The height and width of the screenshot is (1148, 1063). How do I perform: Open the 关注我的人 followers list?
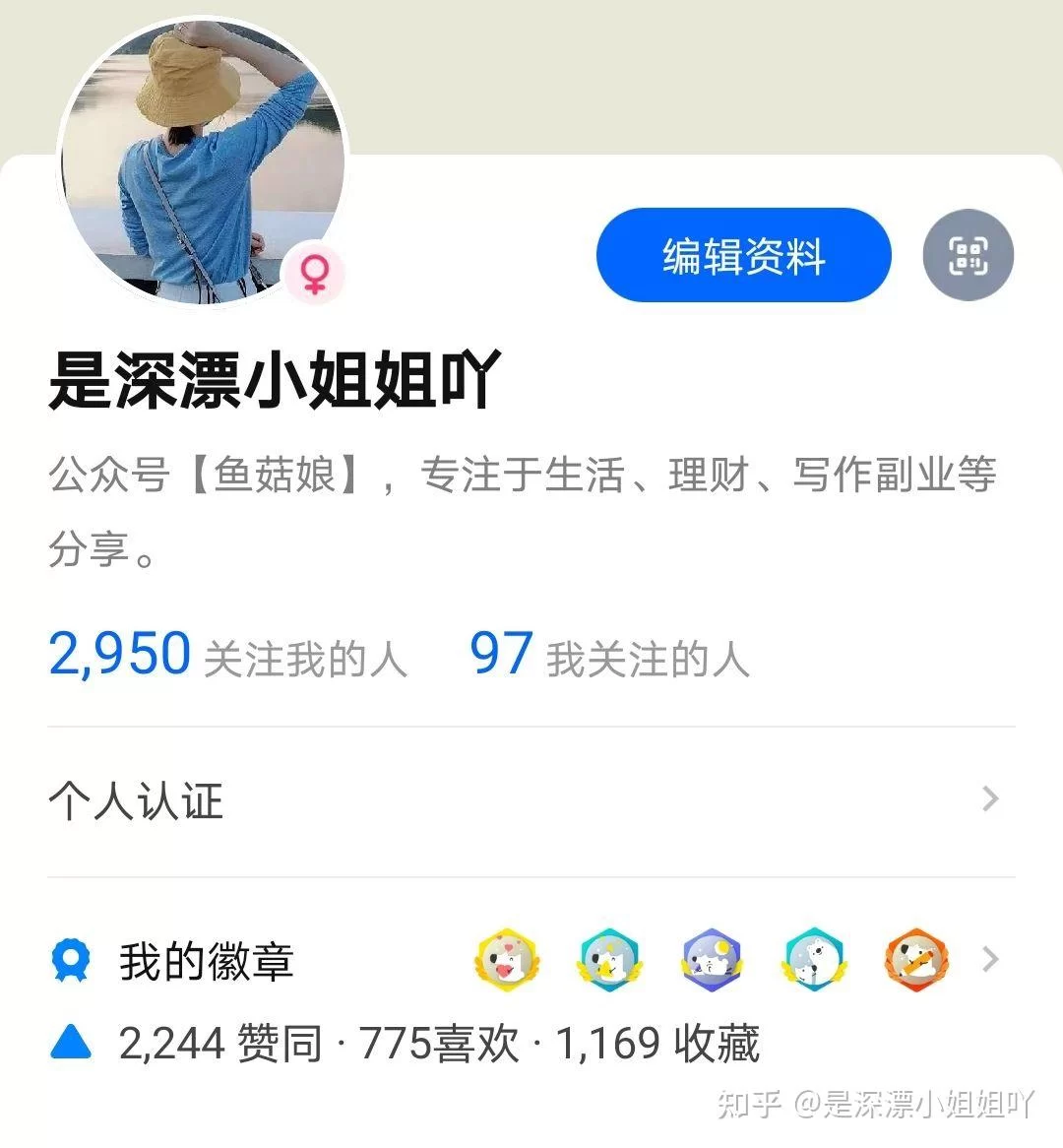pos(227,656)
